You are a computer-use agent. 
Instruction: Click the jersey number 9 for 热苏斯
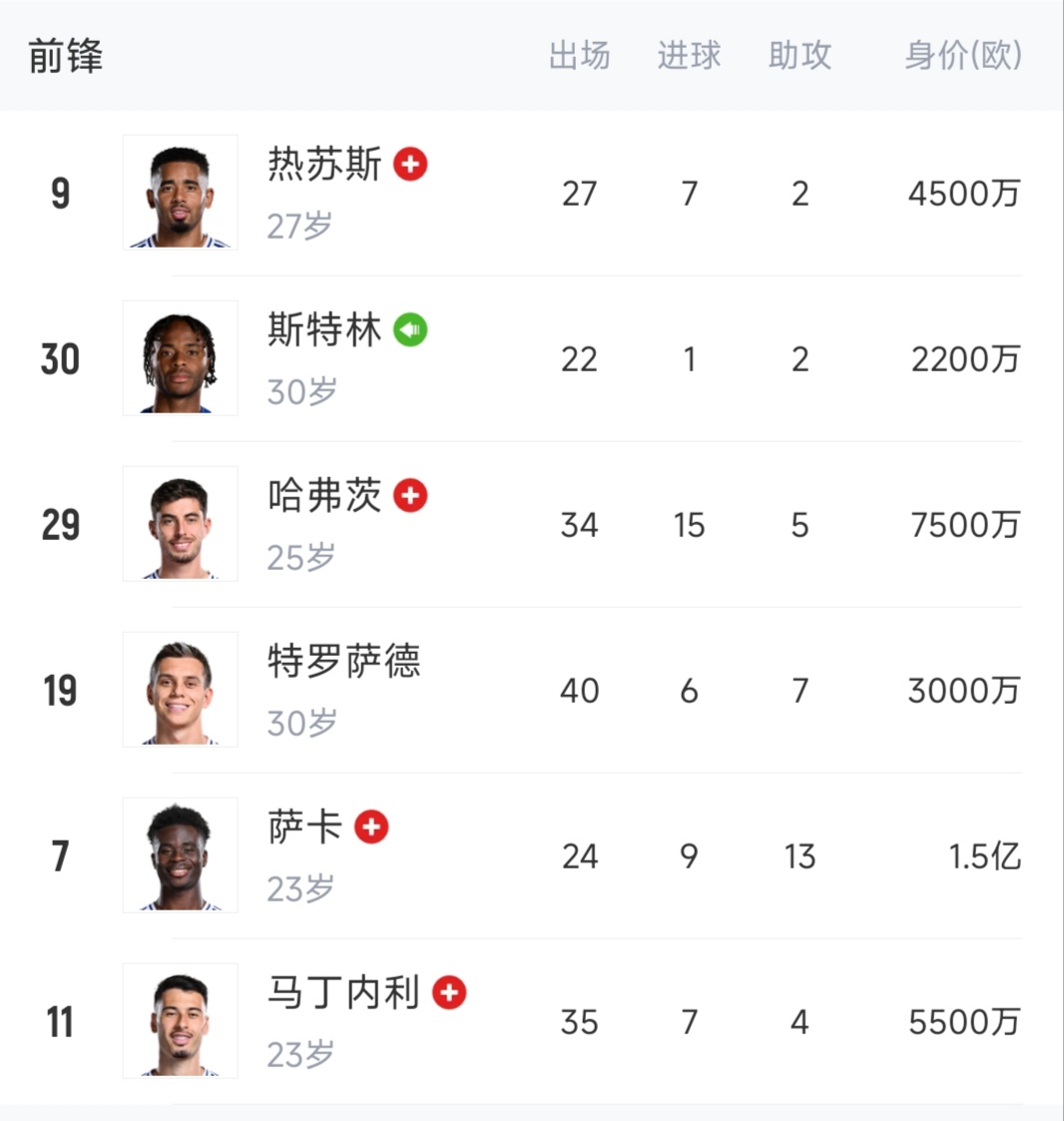click(x=60, y=193)
